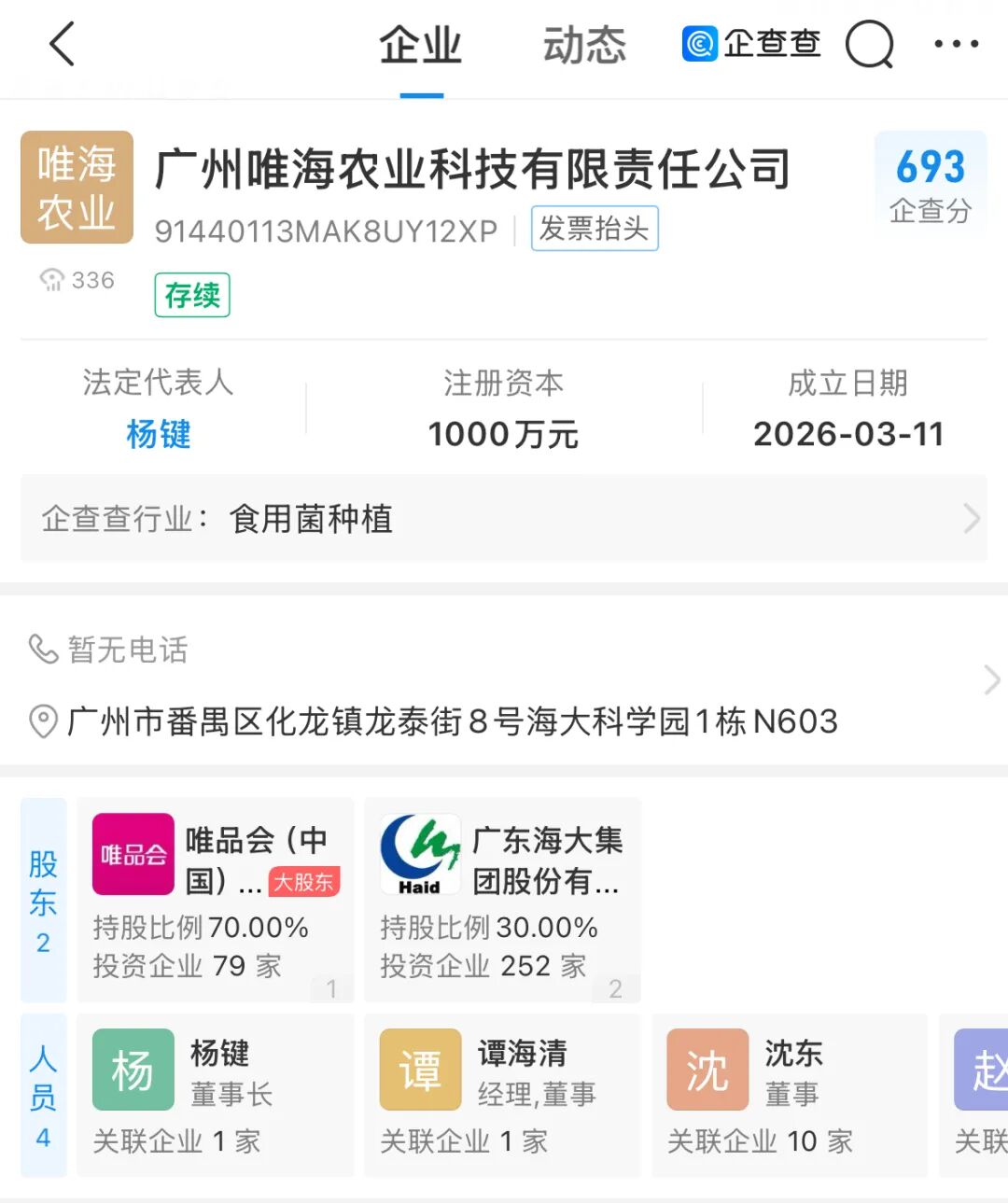Open the 企查查行业 食用菌种植 row
This screenshot has width=1008, height=1203.
coord(504,519)
